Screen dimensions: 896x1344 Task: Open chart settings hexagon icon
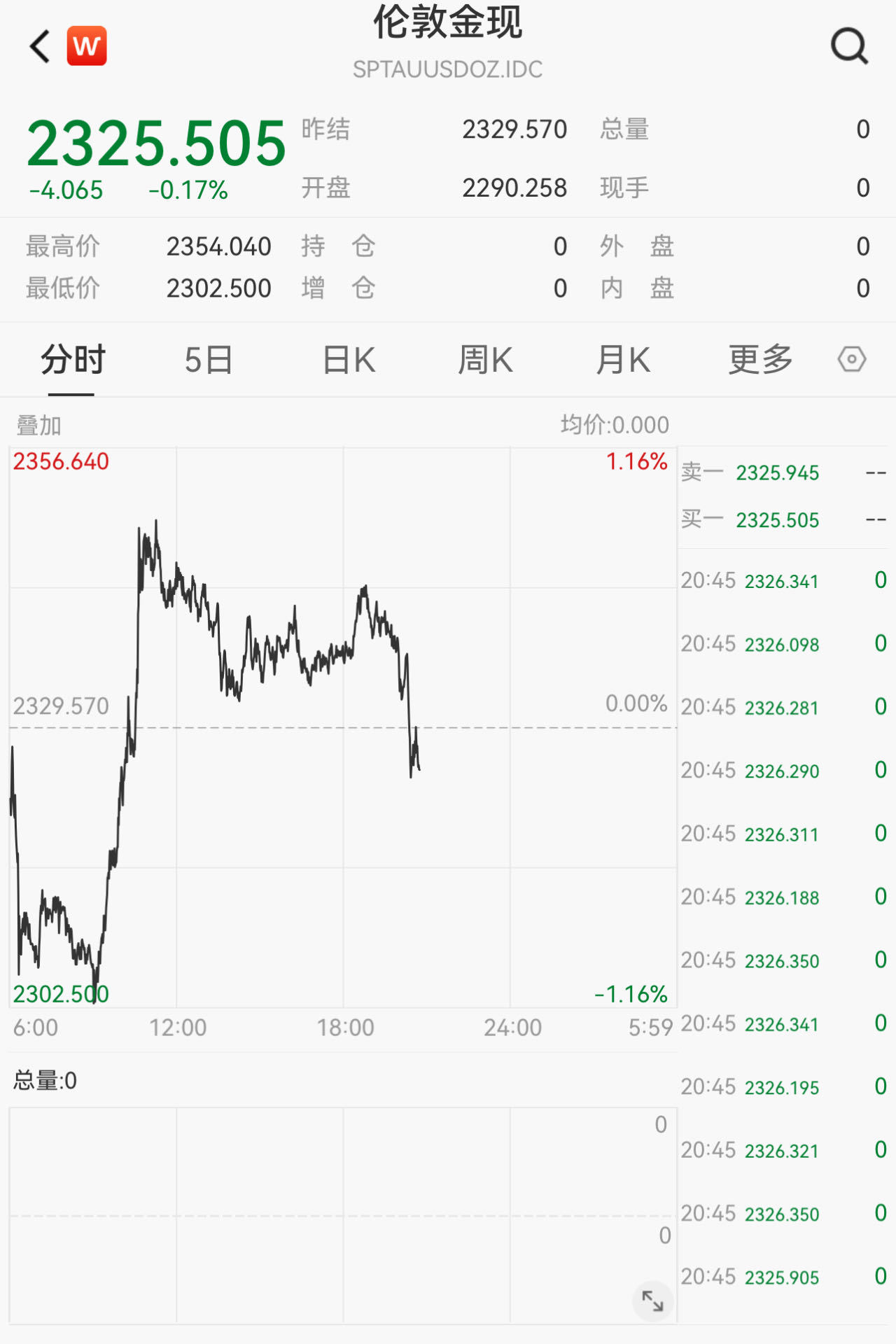(x=851, y=360)
